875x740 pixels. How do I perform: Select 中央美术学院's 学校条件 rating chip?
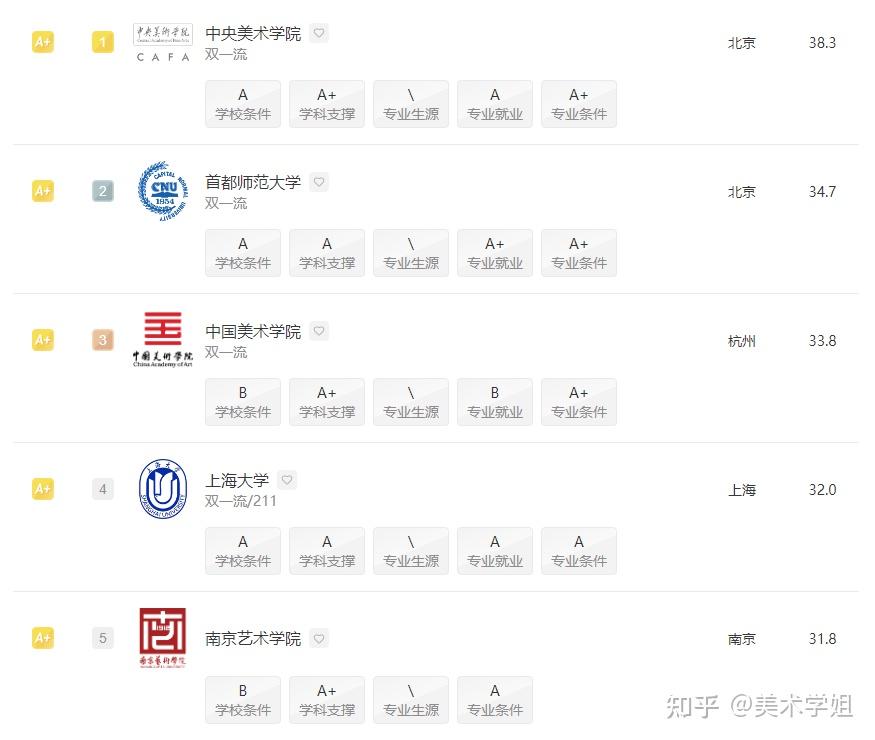pyautogui.click(x=243, y=104)
